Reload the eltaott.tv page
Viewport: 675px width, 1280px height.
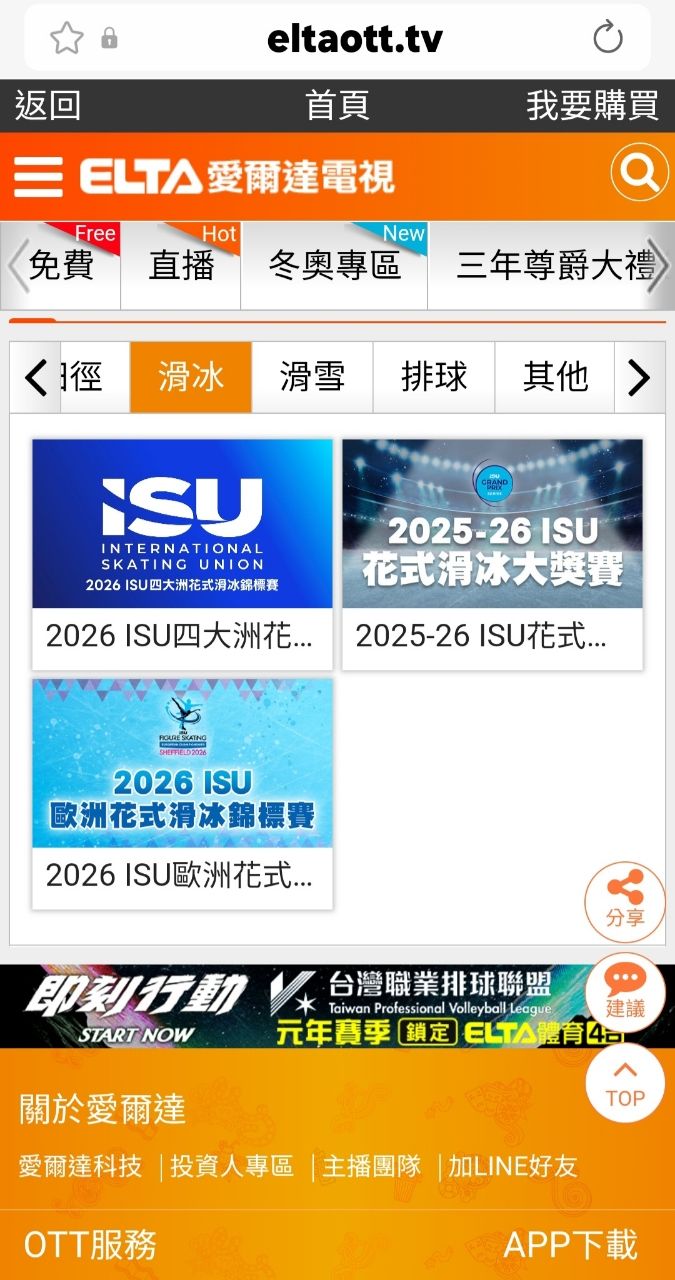tap(607, 39)
